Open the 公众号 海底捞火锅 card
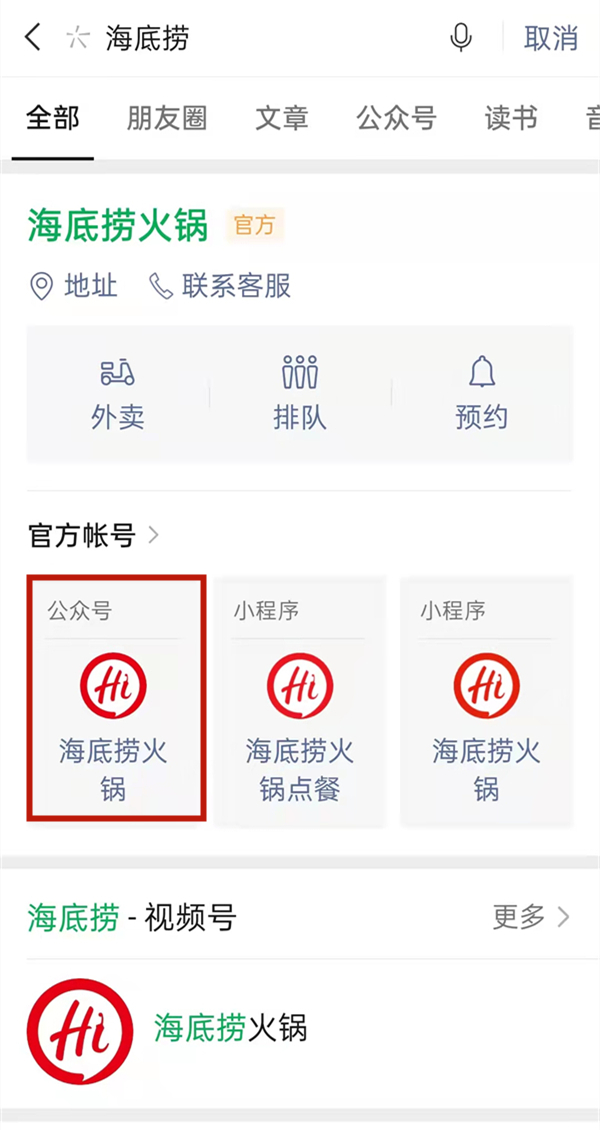This screenshot has width=600, height=1130. (x=115, y=698)
